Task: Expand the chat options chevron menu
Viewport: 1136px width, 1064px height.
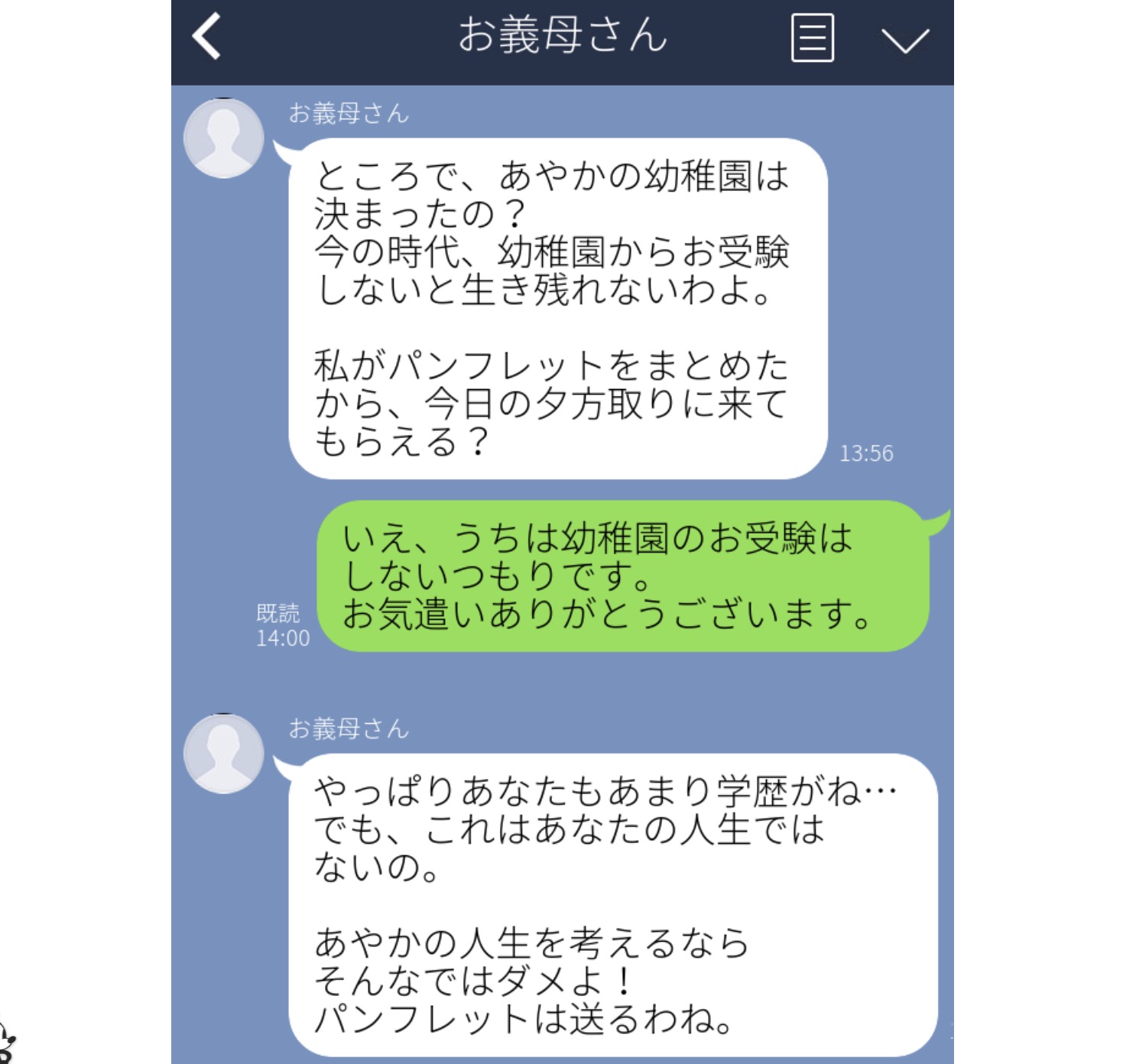Action: (x=905, y=40)
